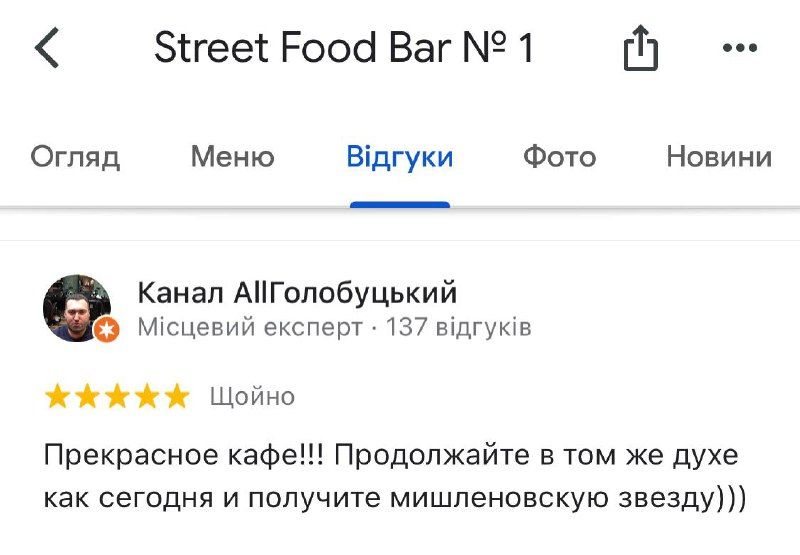Open the three-dot overflow menu

739,48
